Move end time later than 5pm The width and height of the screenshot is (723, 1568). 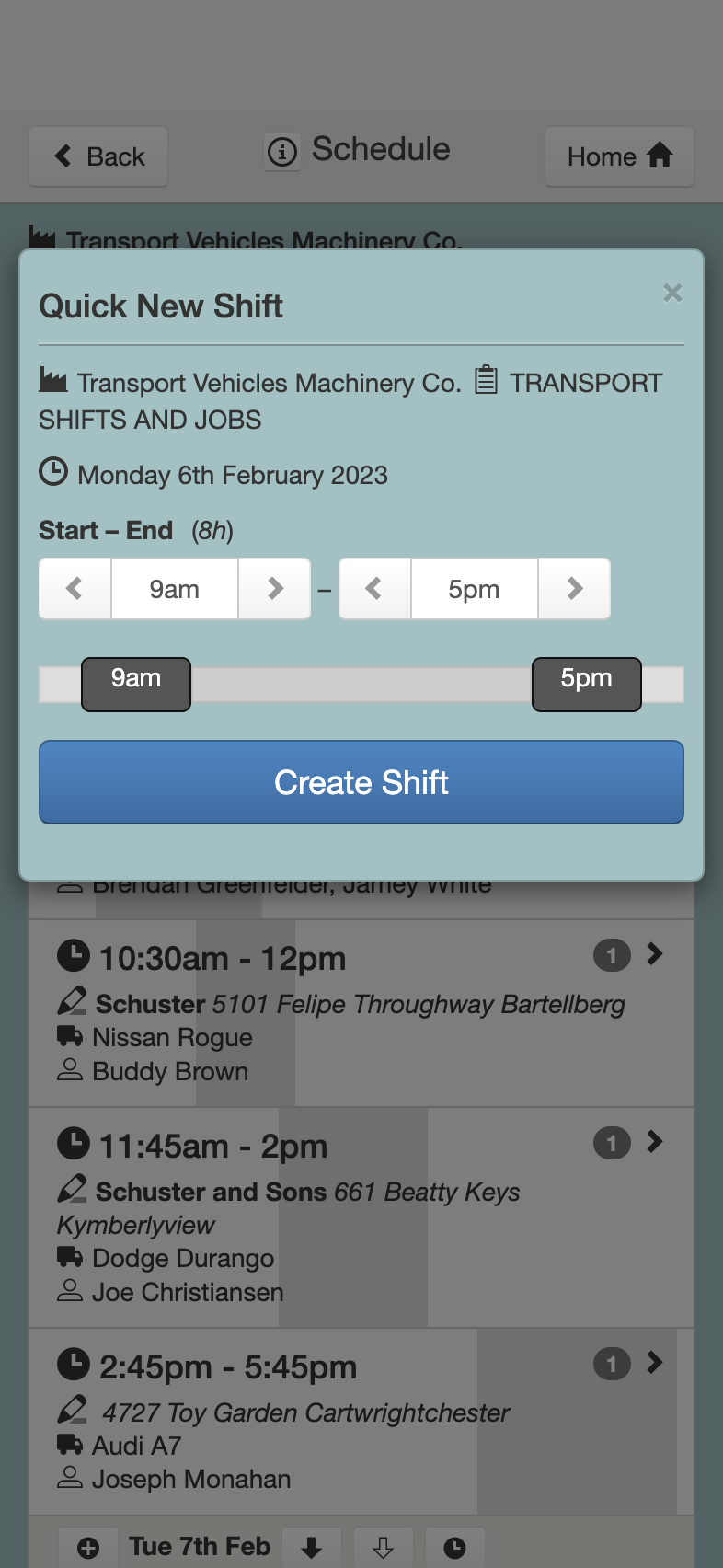coord(574,589)
